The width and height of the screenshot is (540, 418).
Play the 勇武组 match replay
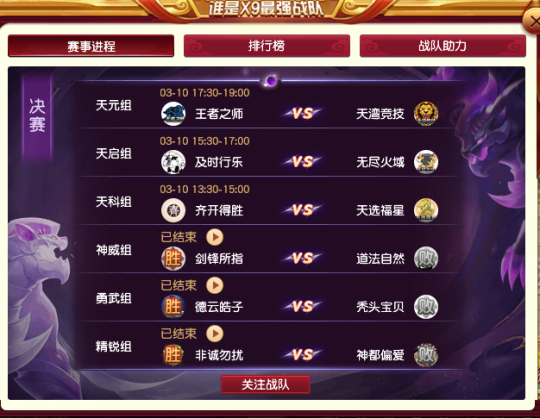[215, 285]
